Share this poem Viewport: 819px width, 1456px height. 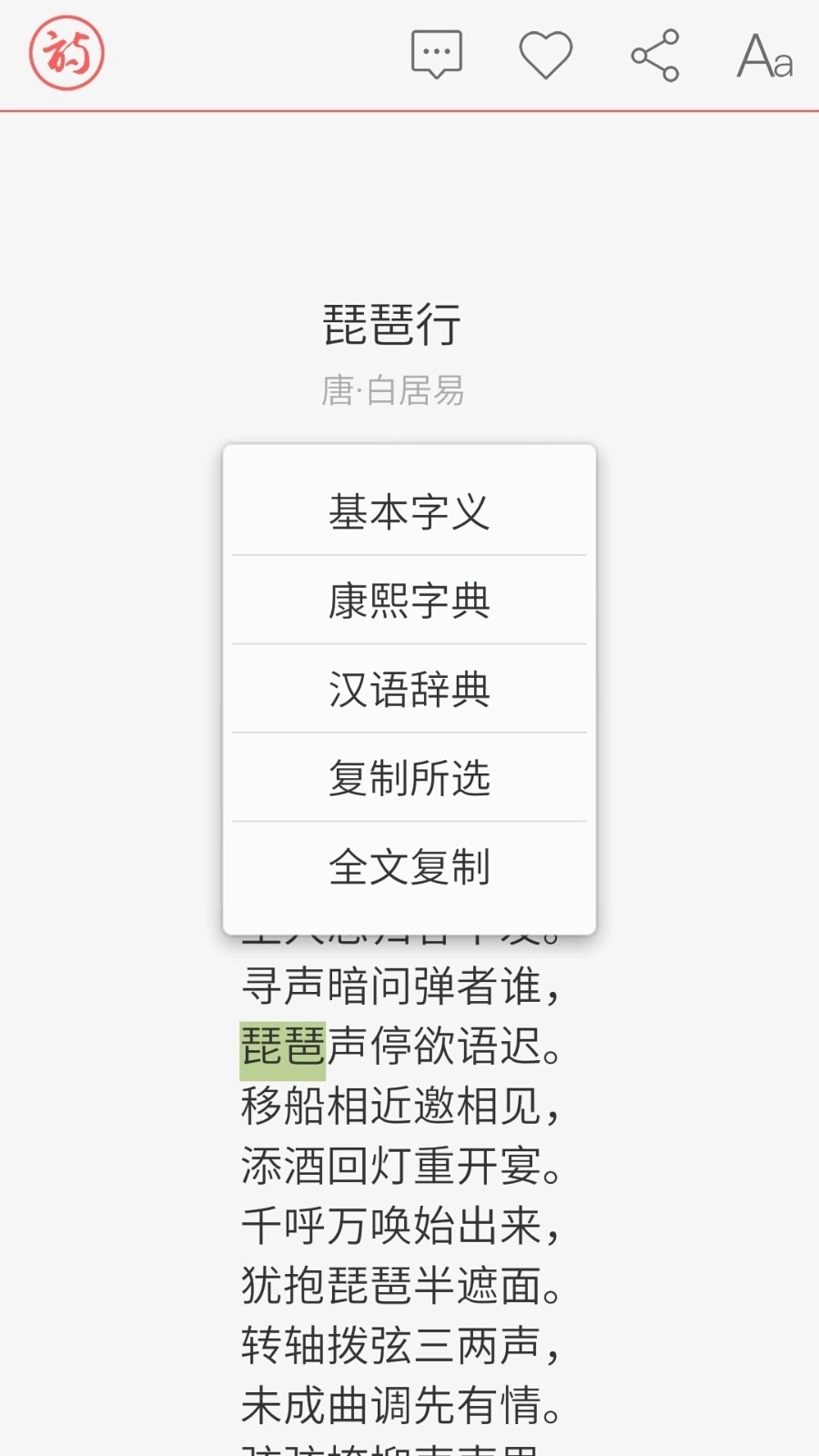655,56
